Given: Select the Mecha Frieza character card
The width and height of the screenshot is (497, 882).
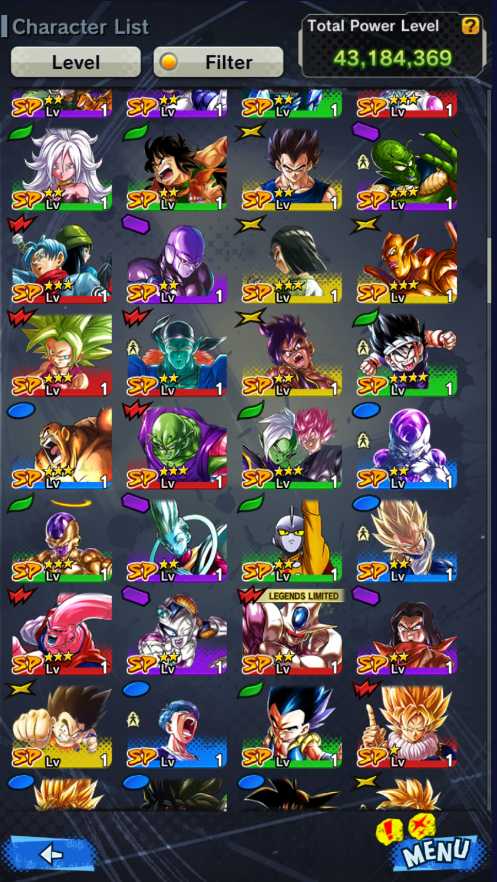Looking at the screenshot, I should tap(177, 634).
